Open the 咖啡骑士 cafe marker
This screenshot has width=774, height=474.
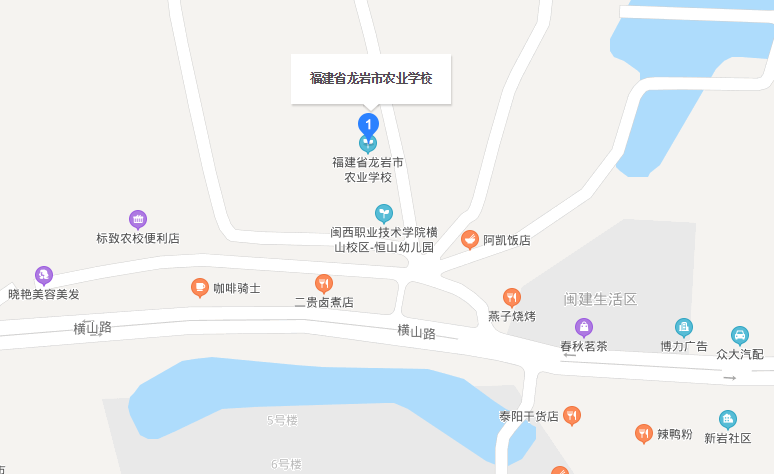[200, 288]
